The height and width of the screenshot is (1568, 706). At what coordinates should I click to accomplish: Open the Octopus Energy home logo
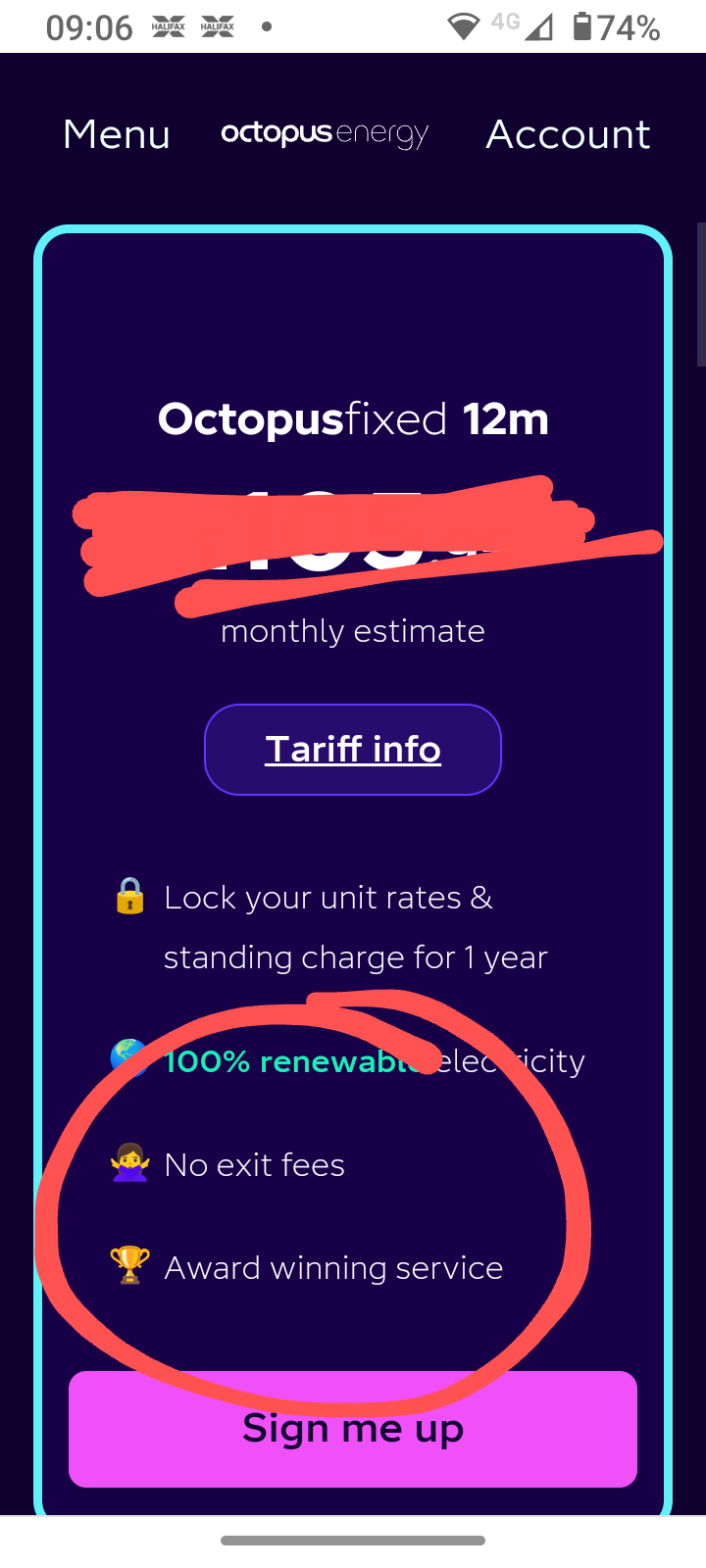[x=325, y=133]
